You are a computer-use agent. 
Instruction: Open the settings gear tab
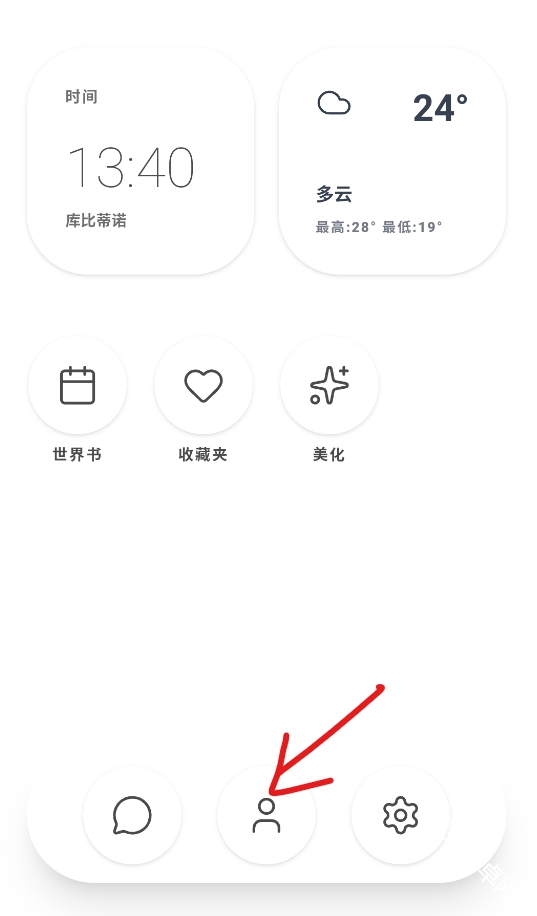401,815
